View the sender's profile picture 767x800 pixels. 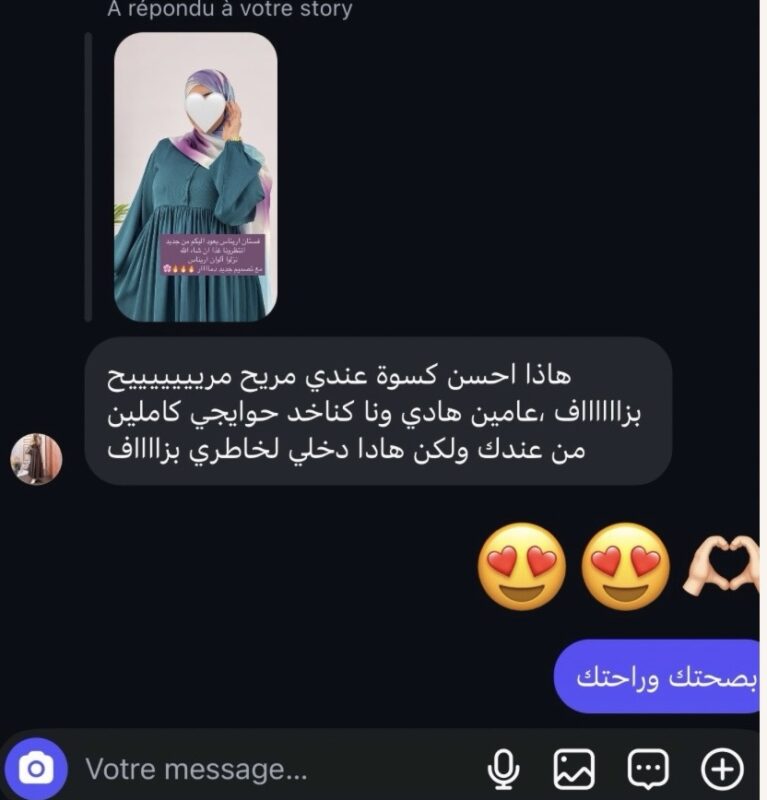(36, 459)
